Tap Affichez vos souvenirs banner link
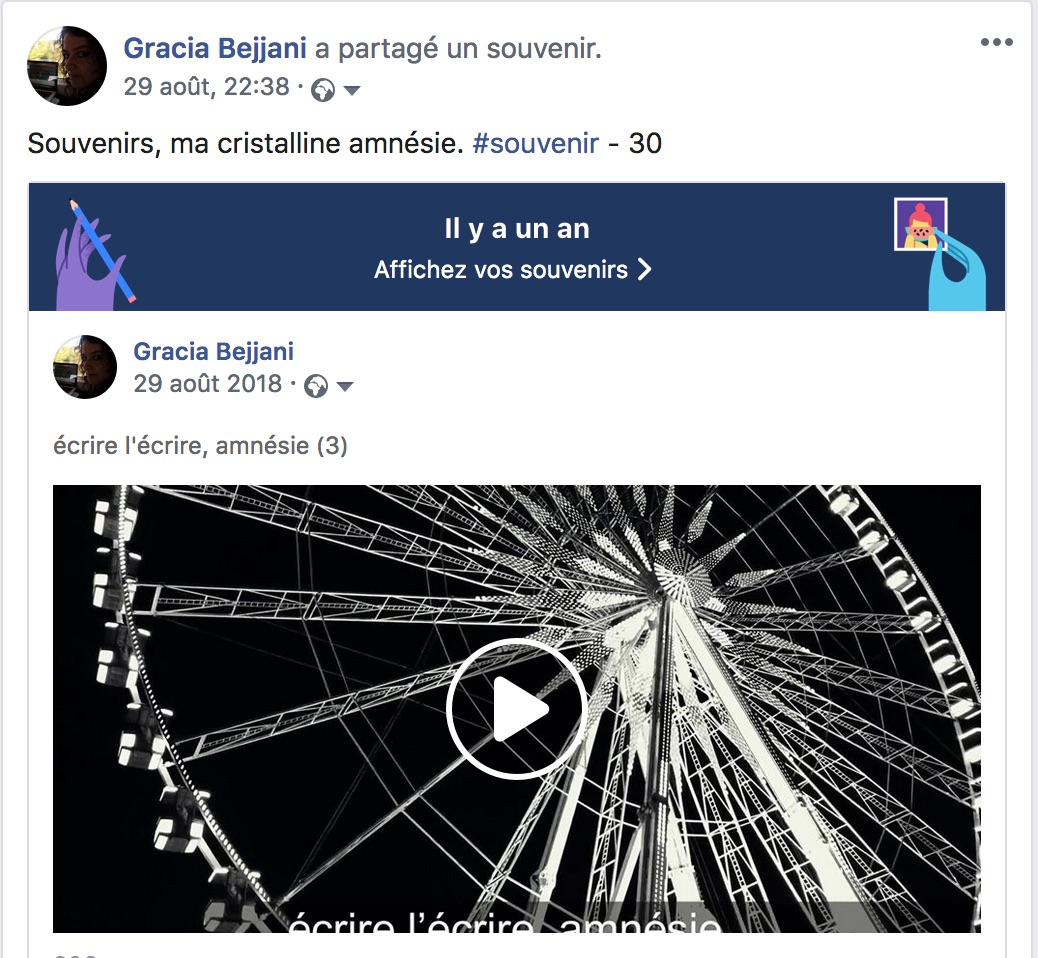 (x=513, y=269)
